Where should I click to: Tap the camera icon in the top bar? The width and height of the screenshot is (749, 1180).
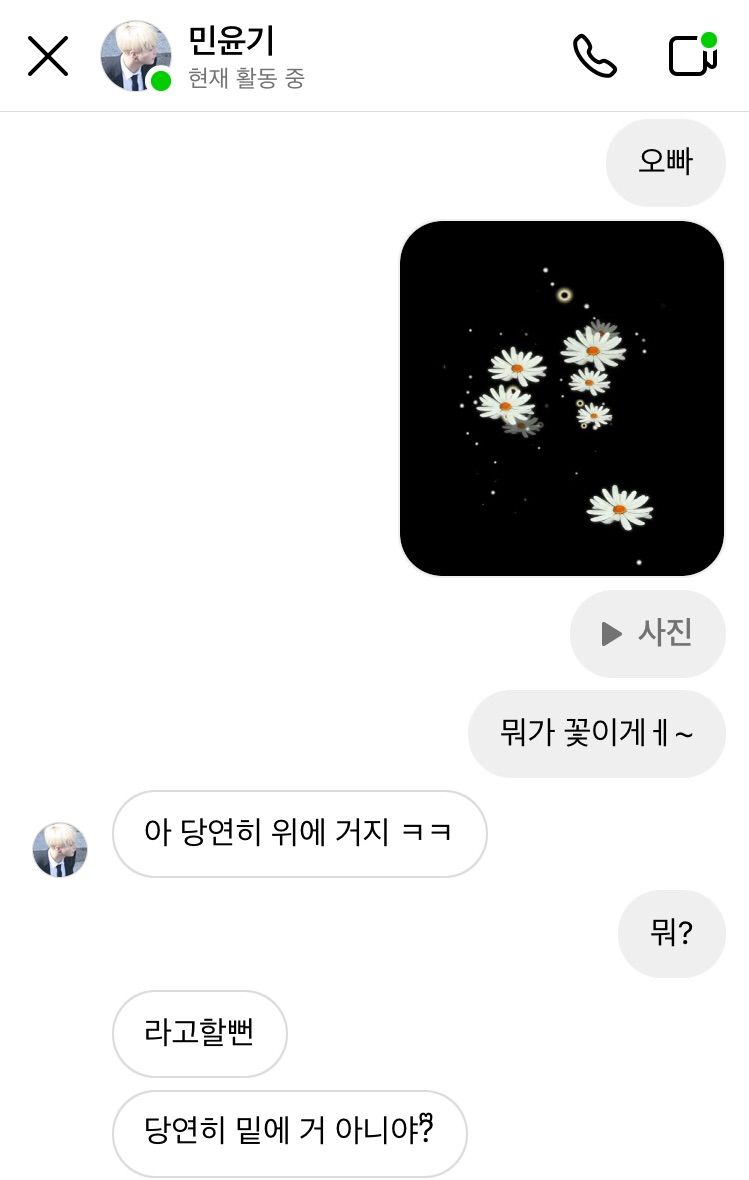(x=691, y=57)
